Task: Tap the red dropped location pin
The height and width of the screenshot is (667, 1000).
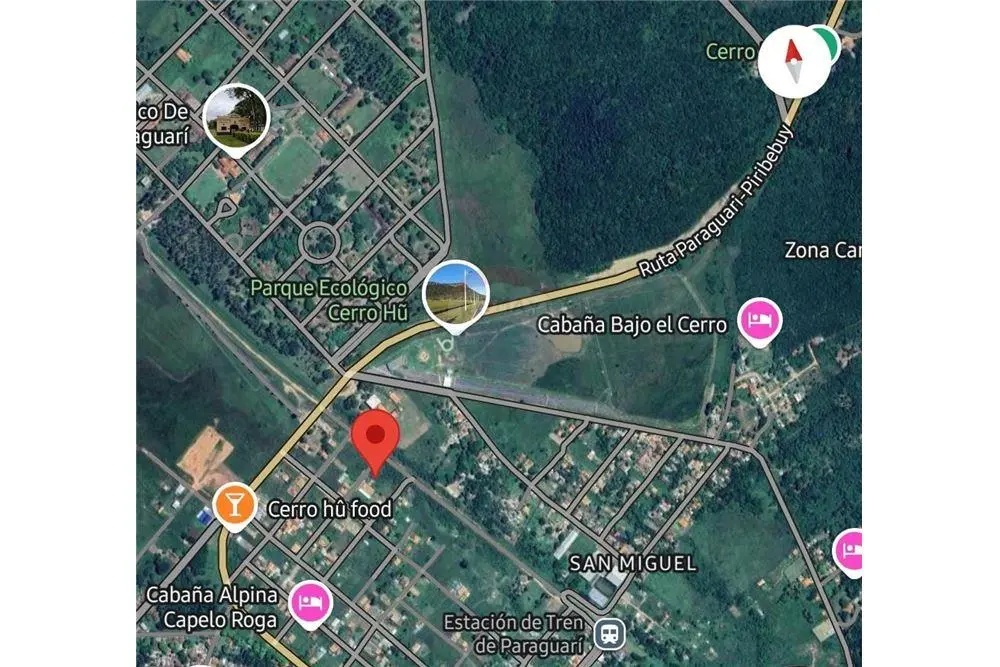Action: (375, 440)
